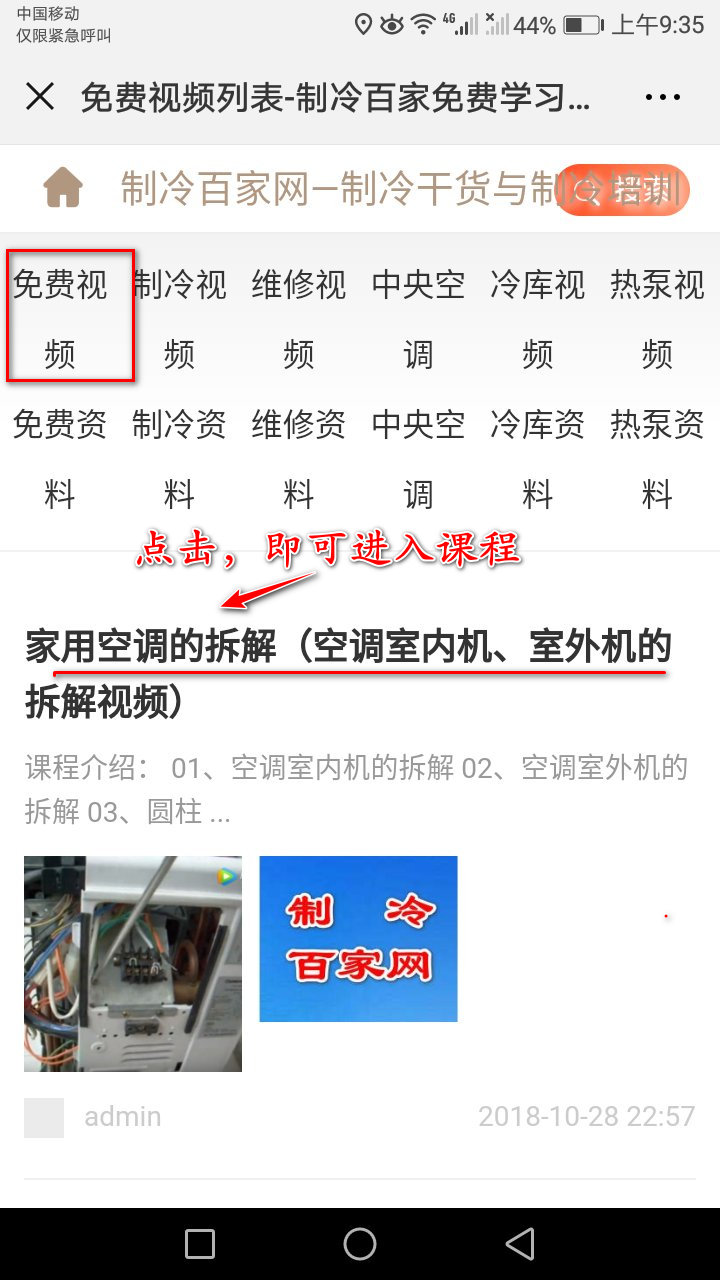720x1280 pixels.
Task: Go back with the system back button
Action: coord(520,1243)
